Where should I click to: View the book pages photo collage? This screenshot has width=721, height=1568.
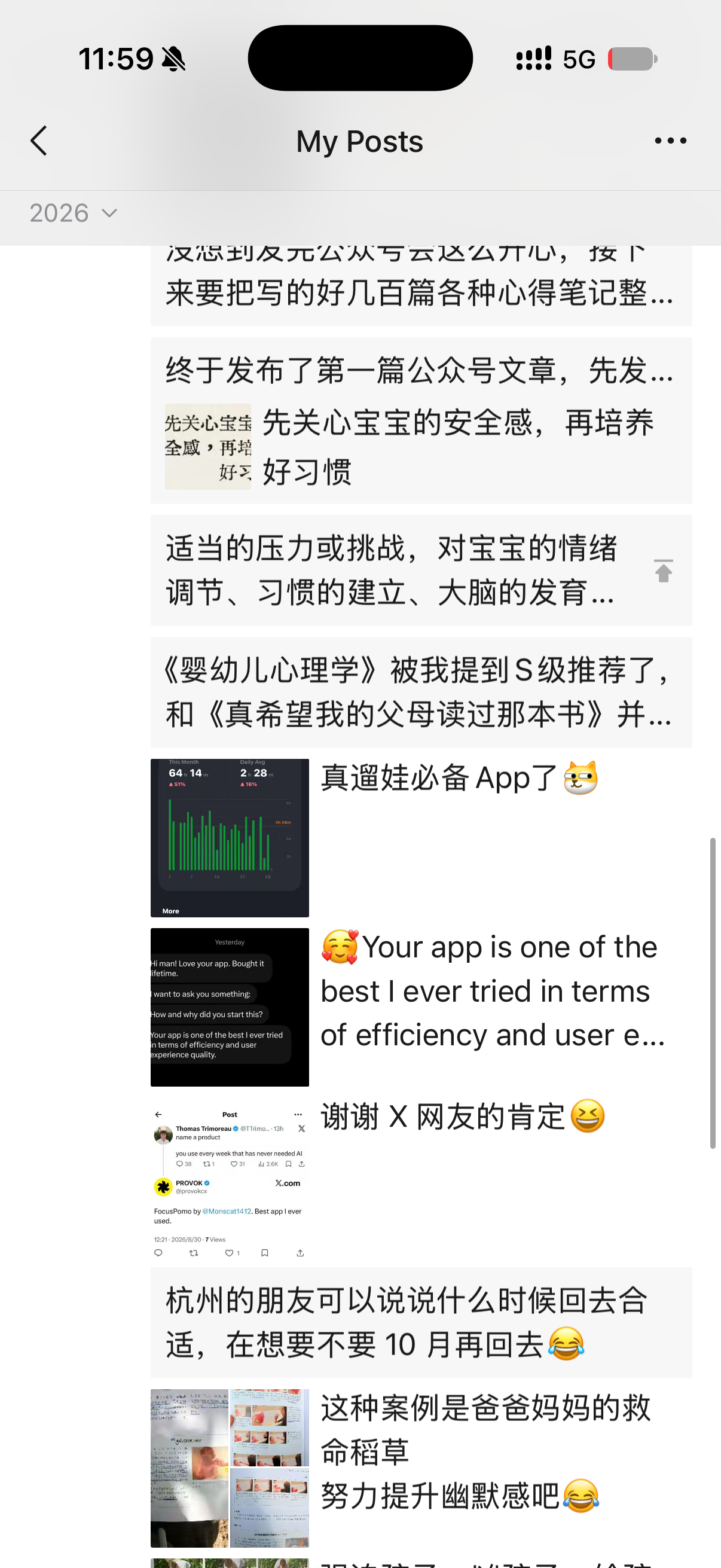(x=230, y=1468)
